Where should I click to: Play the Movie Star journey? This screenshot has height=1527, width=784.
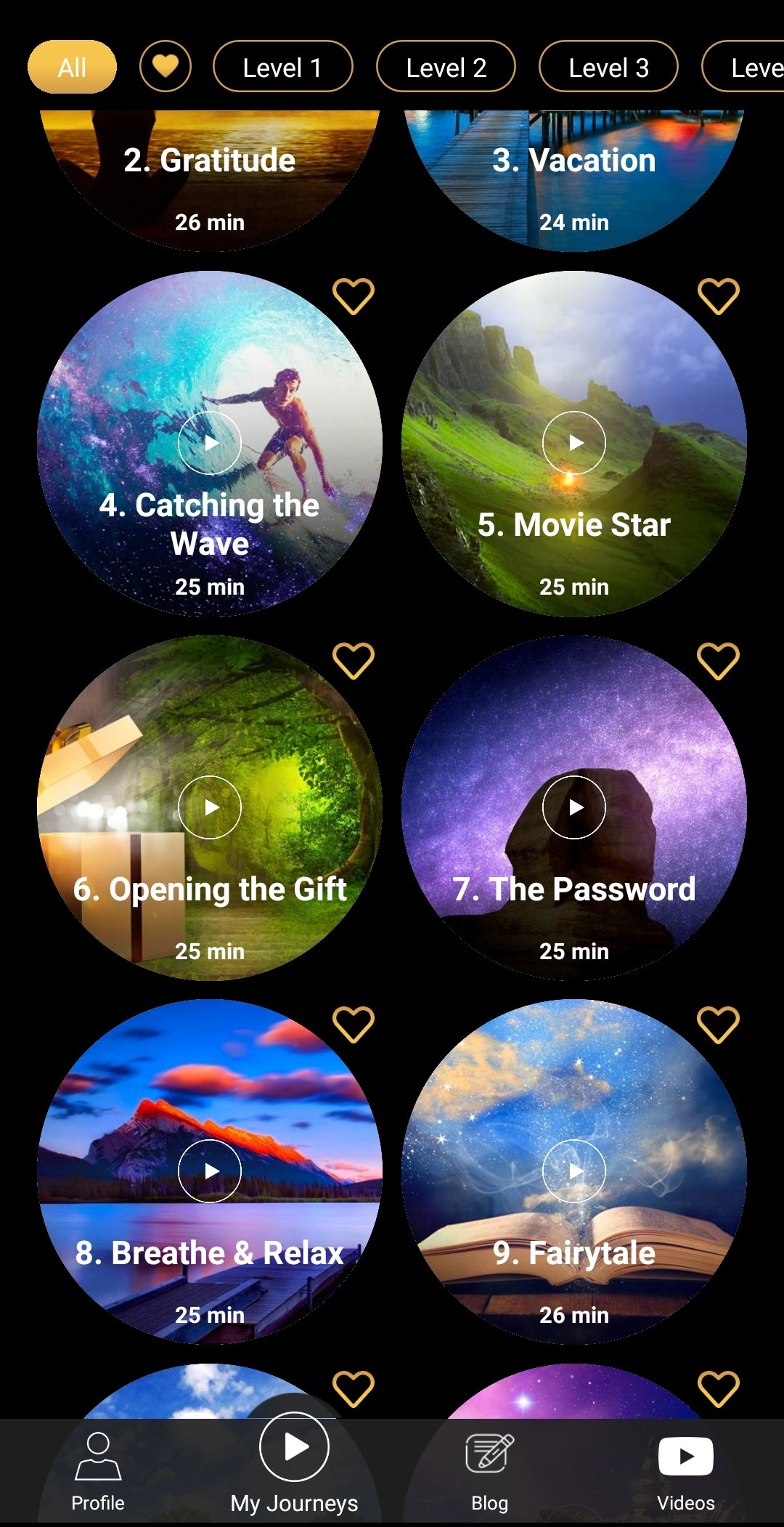point(574,443)
